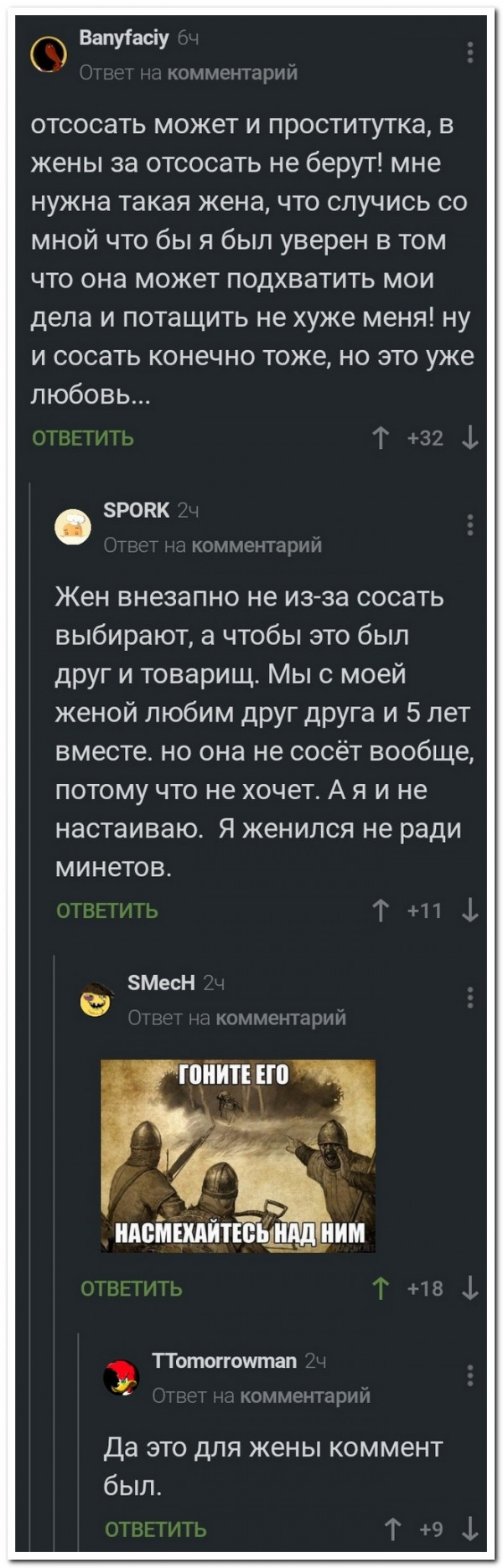Open overflow menu on SPORK's comment
Viewport: 503px width, 1568px height.
pyautogui.click(x=470, y=525)
